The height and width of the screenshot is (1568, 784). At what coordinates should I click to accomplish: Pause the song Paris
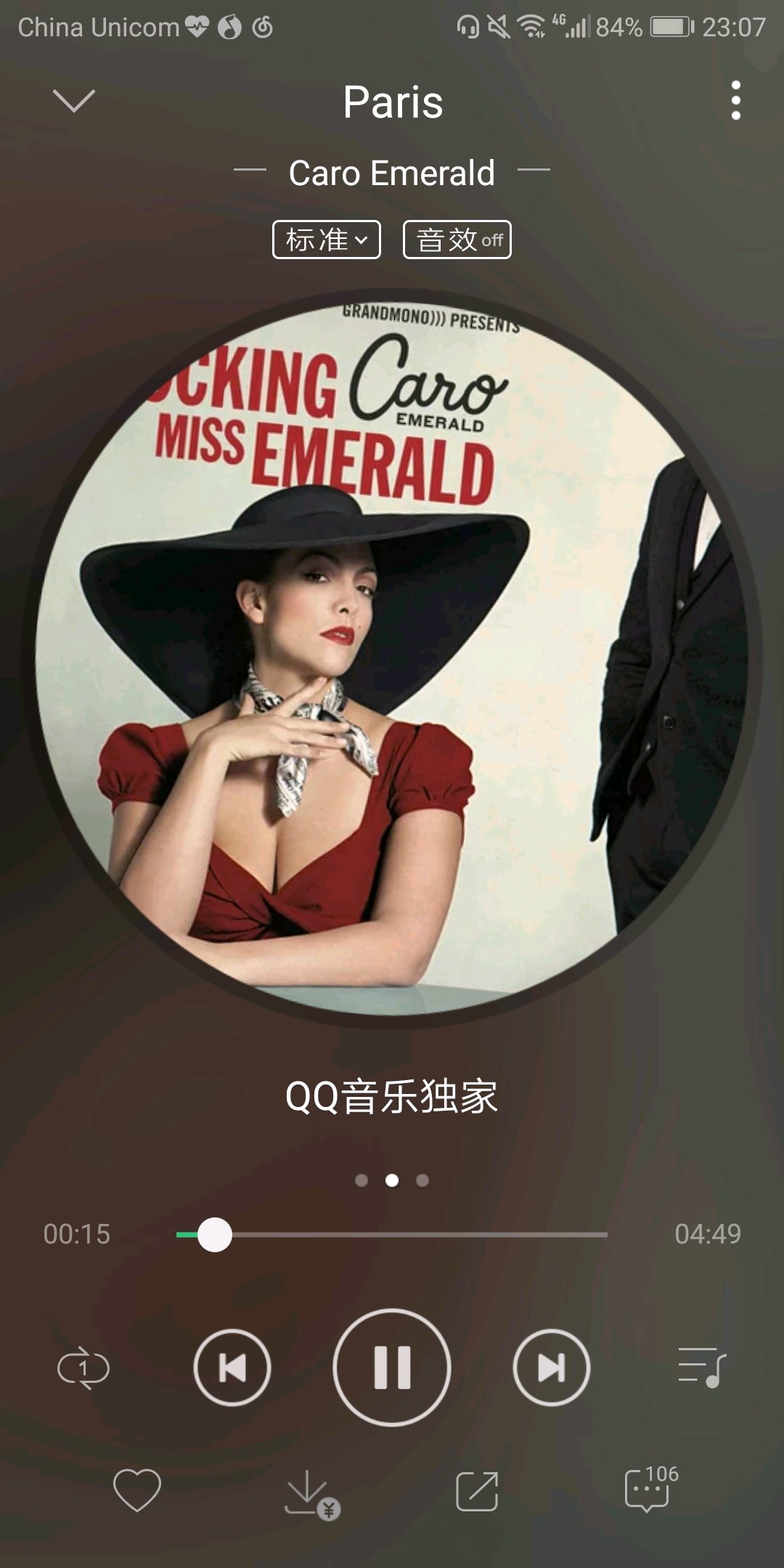point(392,1368)
